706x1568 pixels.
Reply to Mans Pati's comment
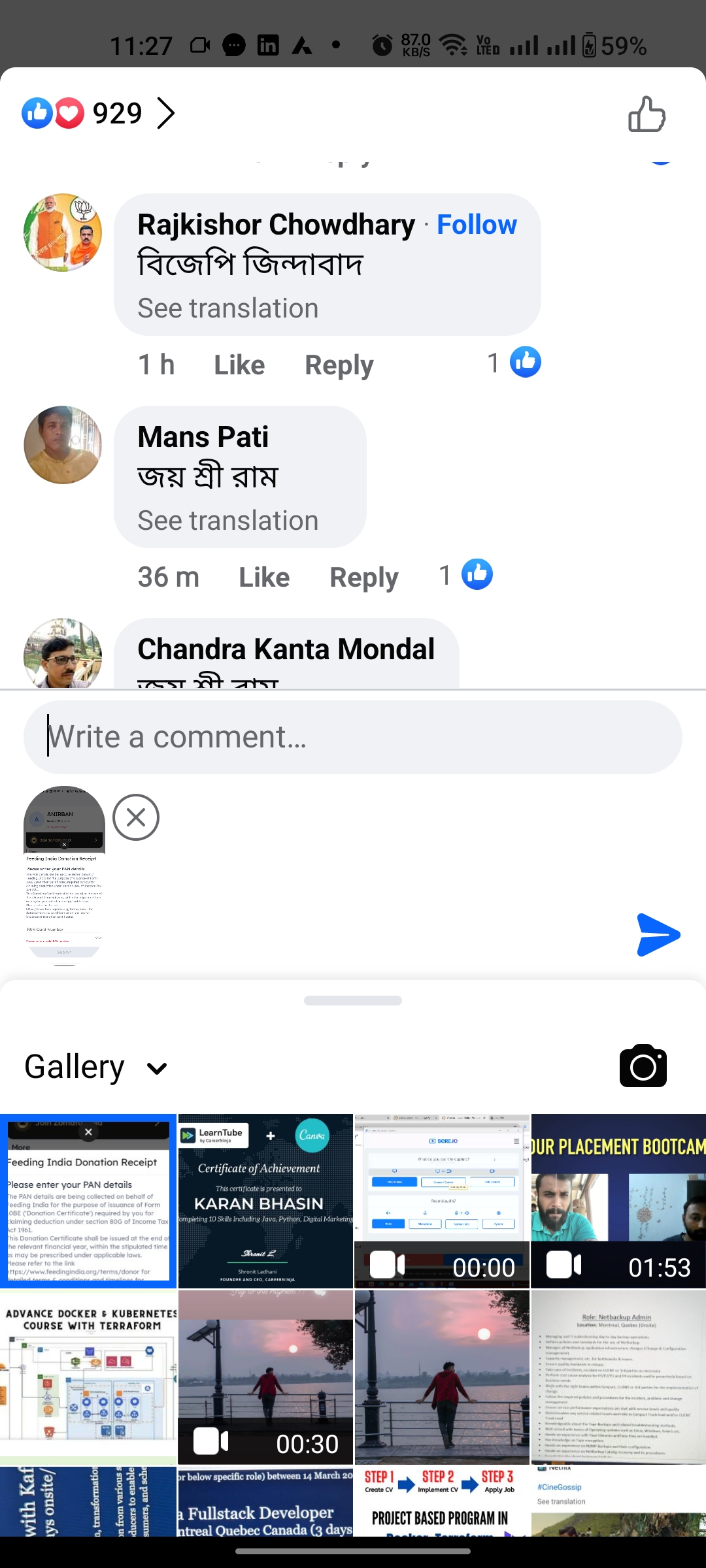coord(363,578)
